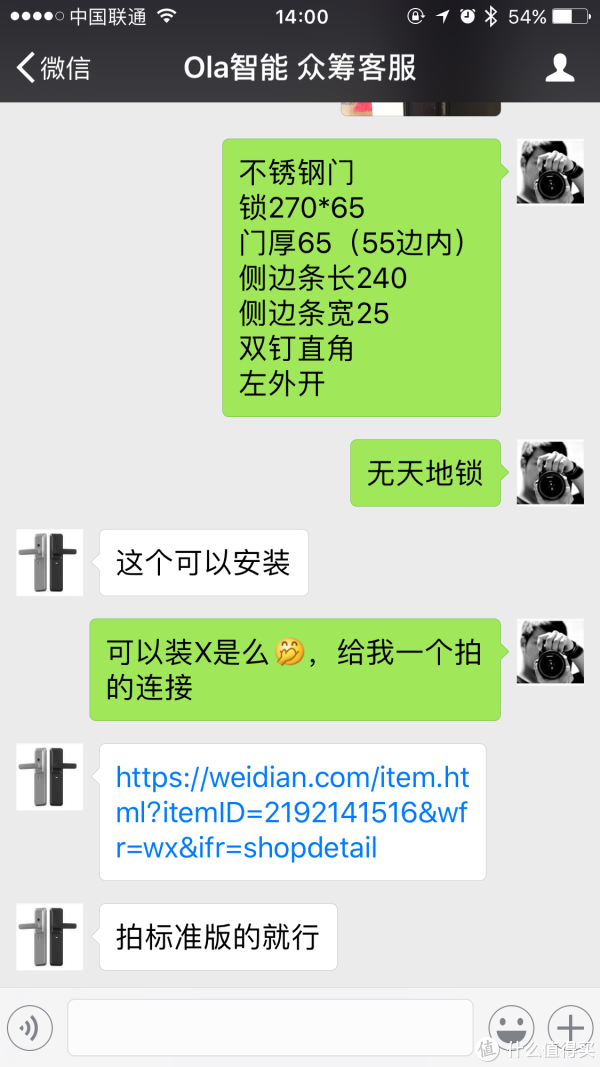Focus the message text field
Screen dimensions: 600x1067
tap(270, 1027)
